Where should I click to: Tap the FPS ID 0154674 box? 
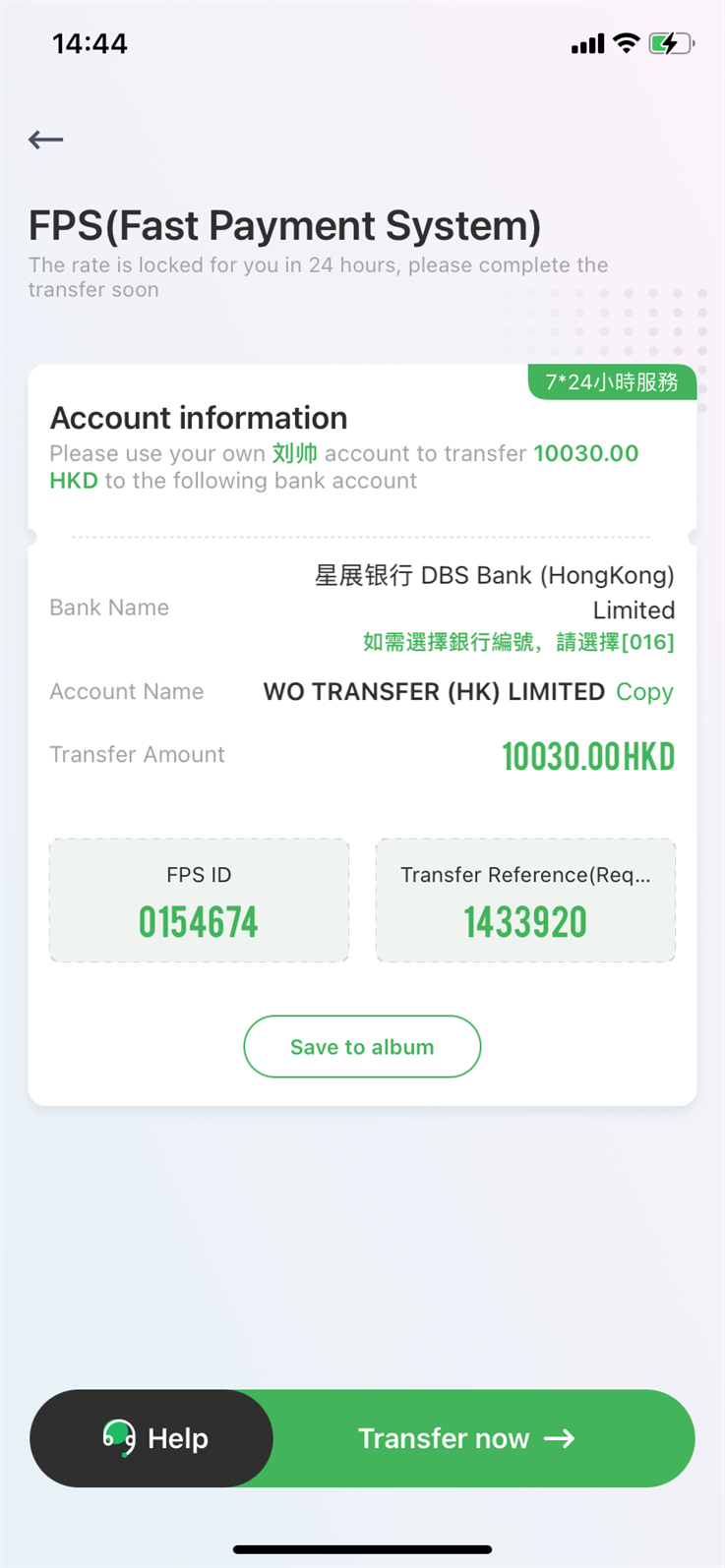click(199, 900)
